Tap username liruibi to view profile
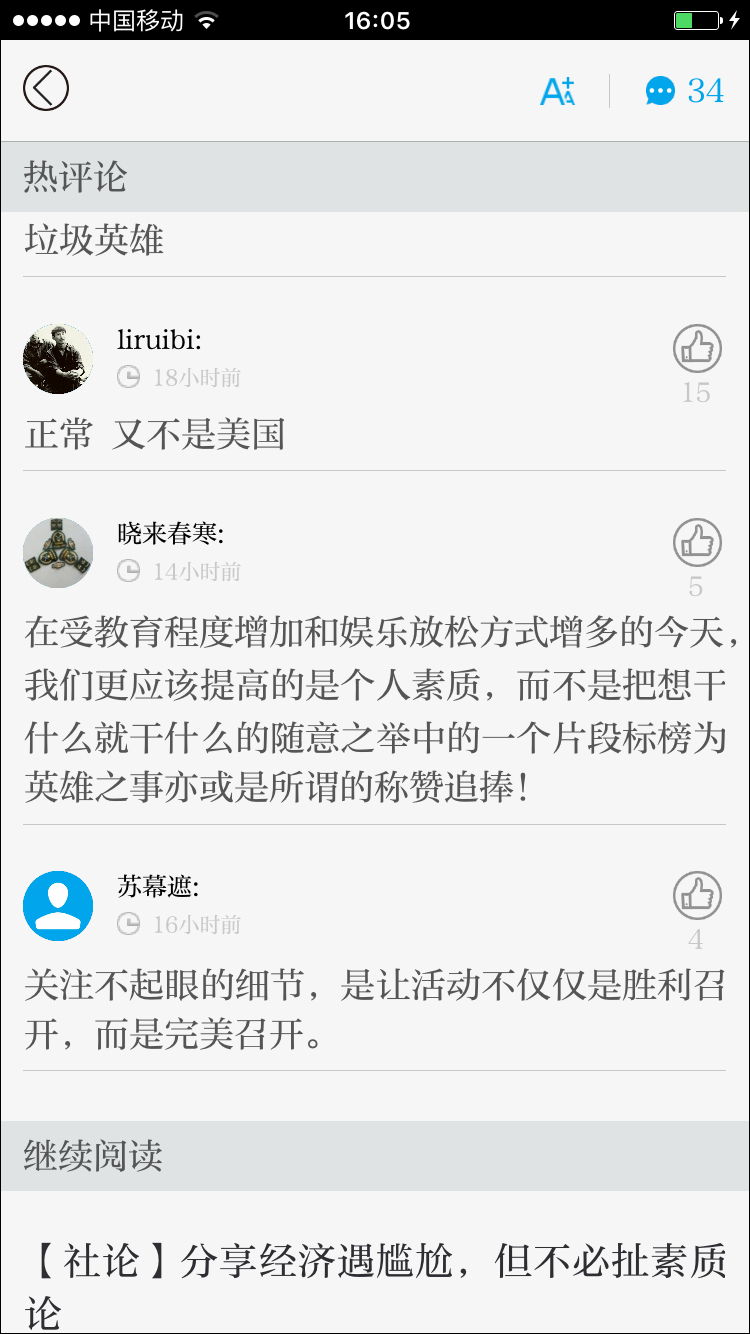 click(x=160, y=340)
